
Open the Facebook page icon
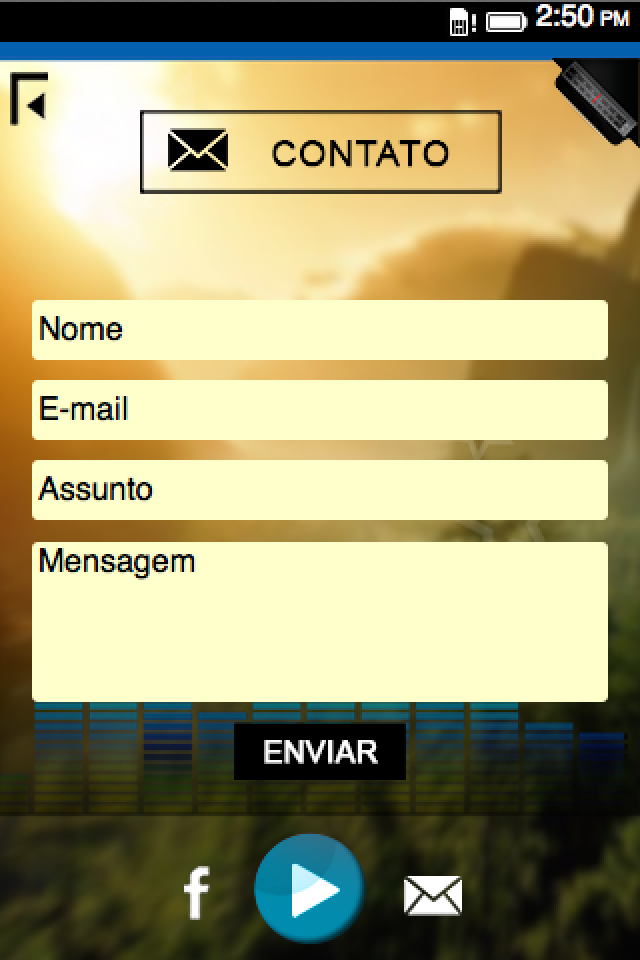pyautogui.click(x=196, y=893)
